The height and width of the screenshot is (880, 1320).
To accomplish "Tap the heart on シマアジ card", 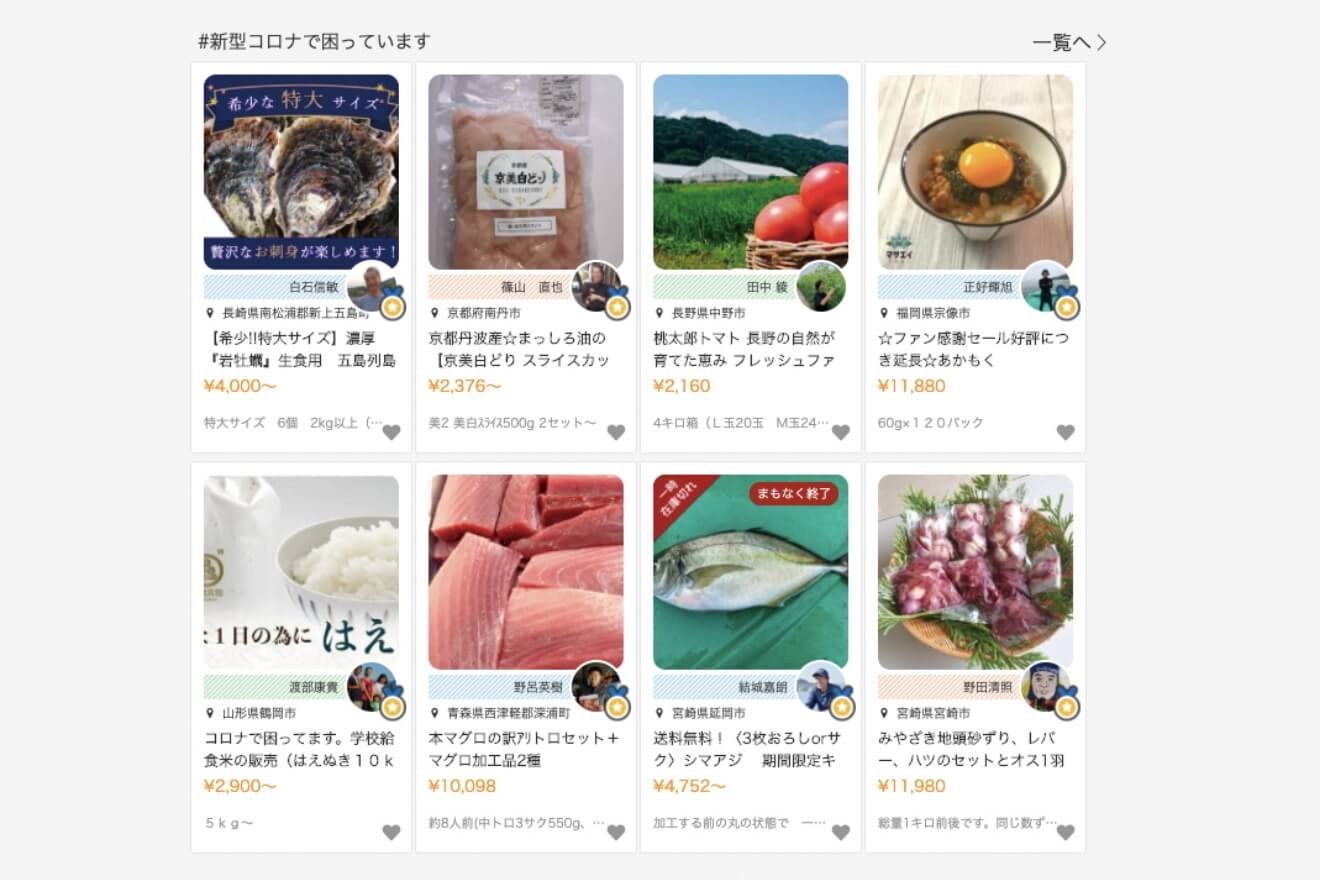I will 841,832.
